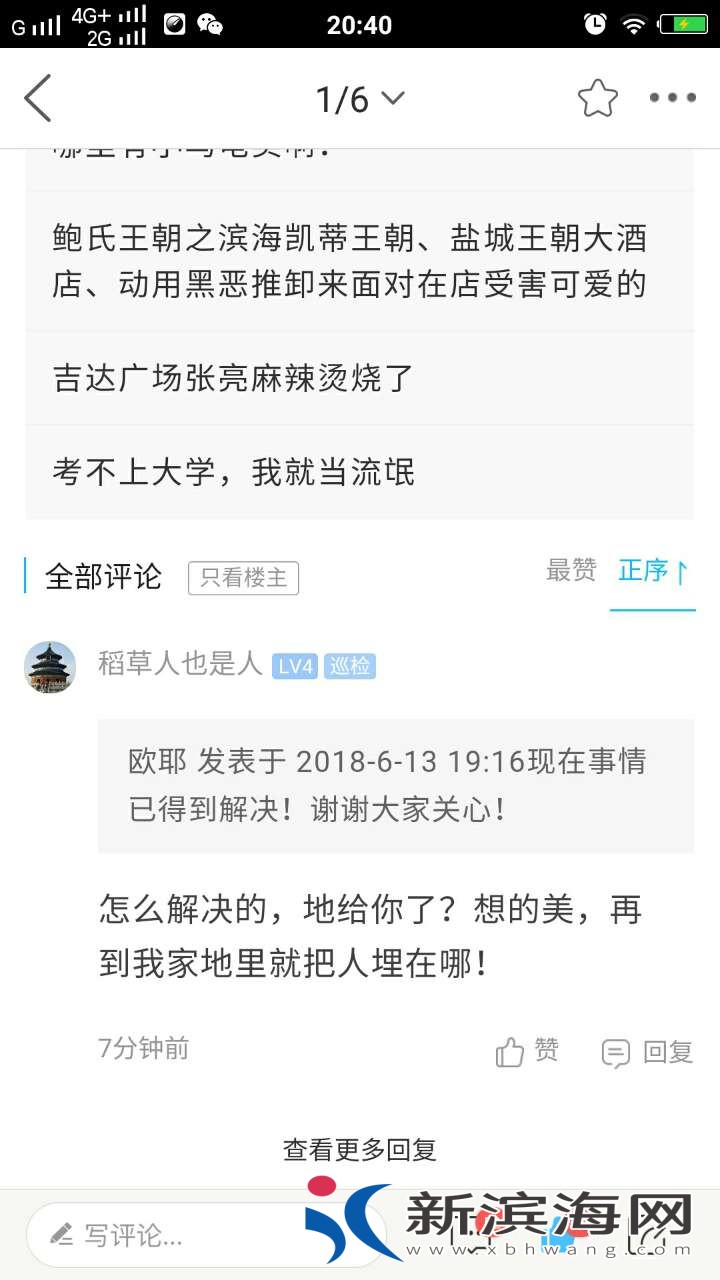Tap 查看更多回复 to load more replies

coord(360,1150)
